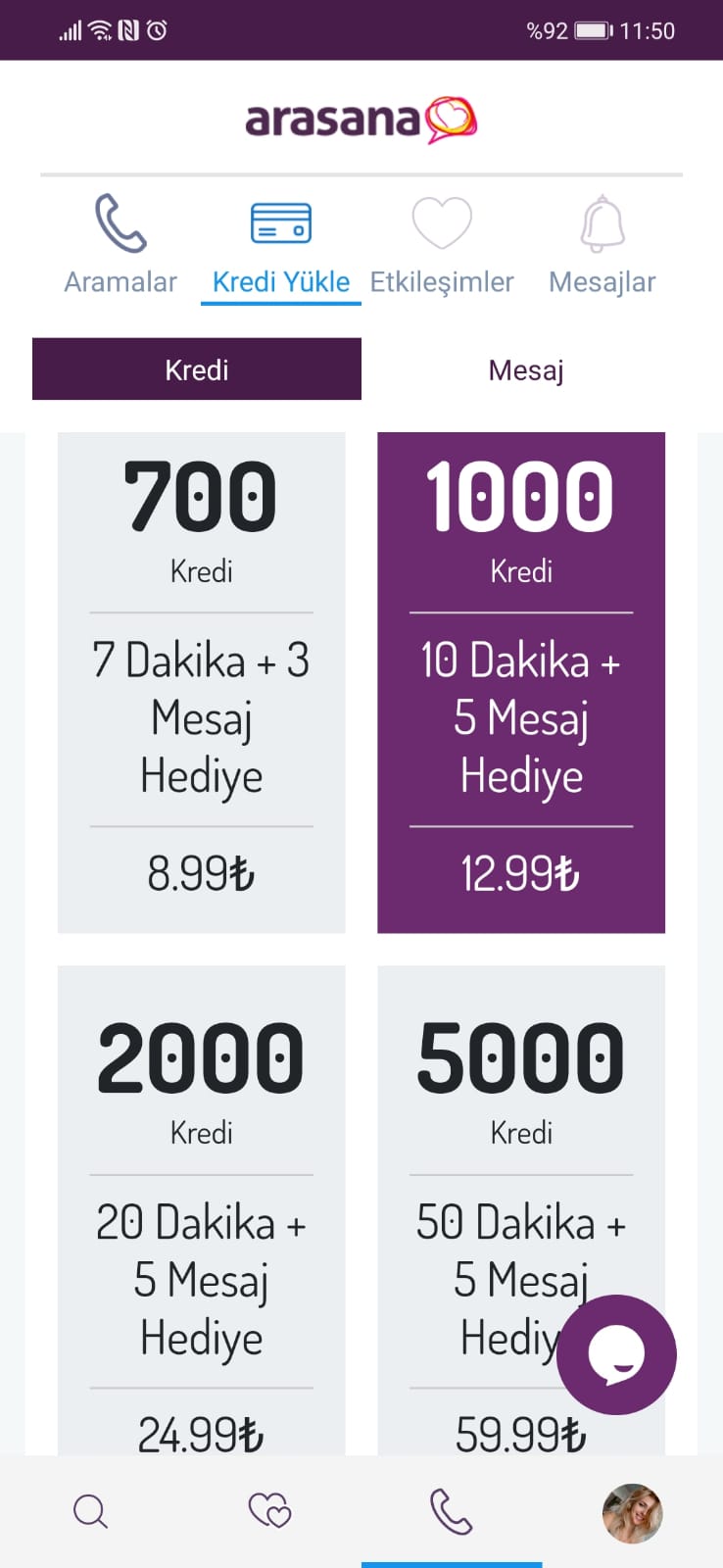Image resolution: width=723 pixels, height=1568 pixels.
Task: Open the Aramalar tab
Action: tap(120, 245)
